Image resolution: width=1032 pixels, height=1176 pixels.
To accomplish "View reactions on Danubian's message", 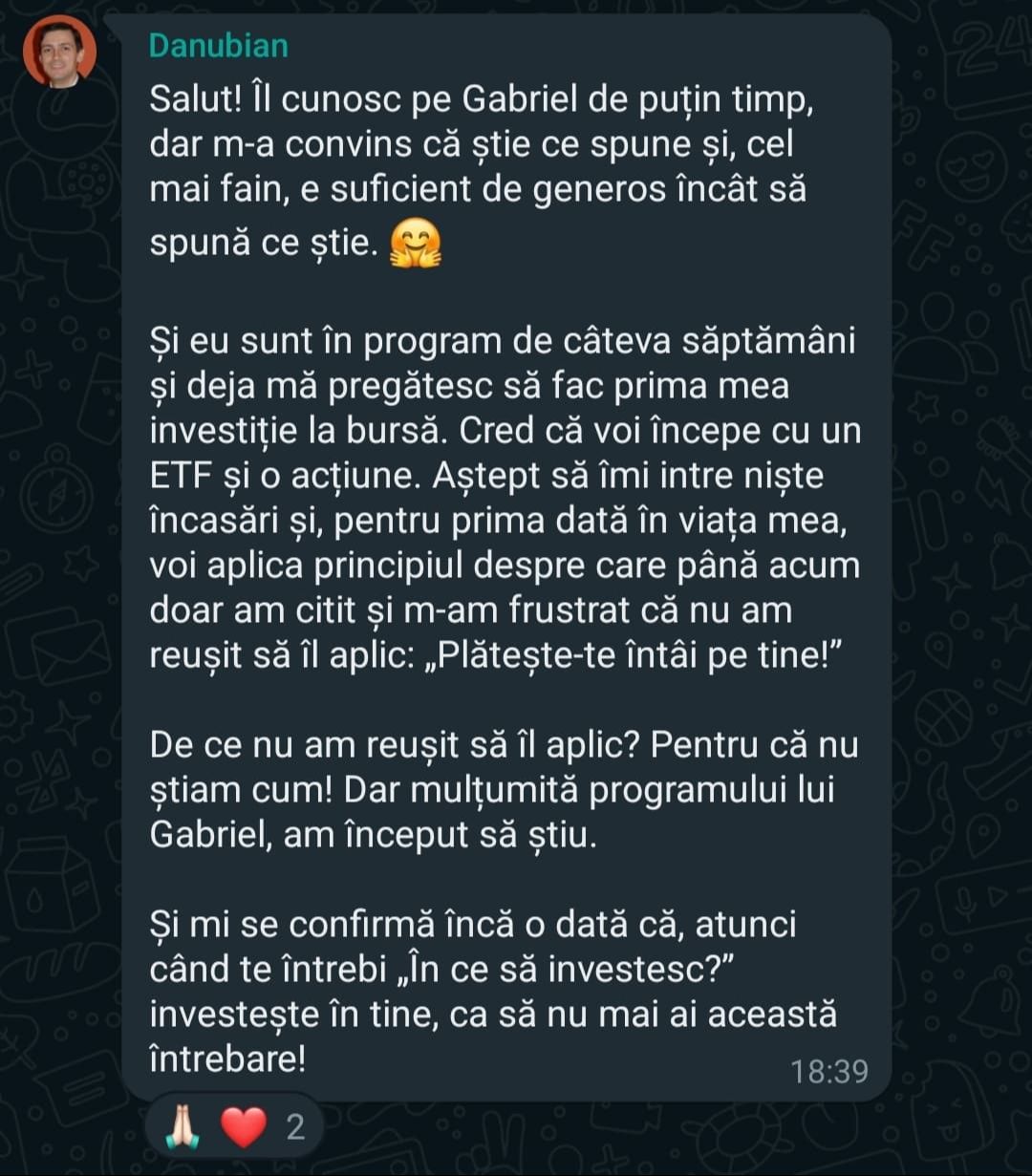I will point(234,1127).
